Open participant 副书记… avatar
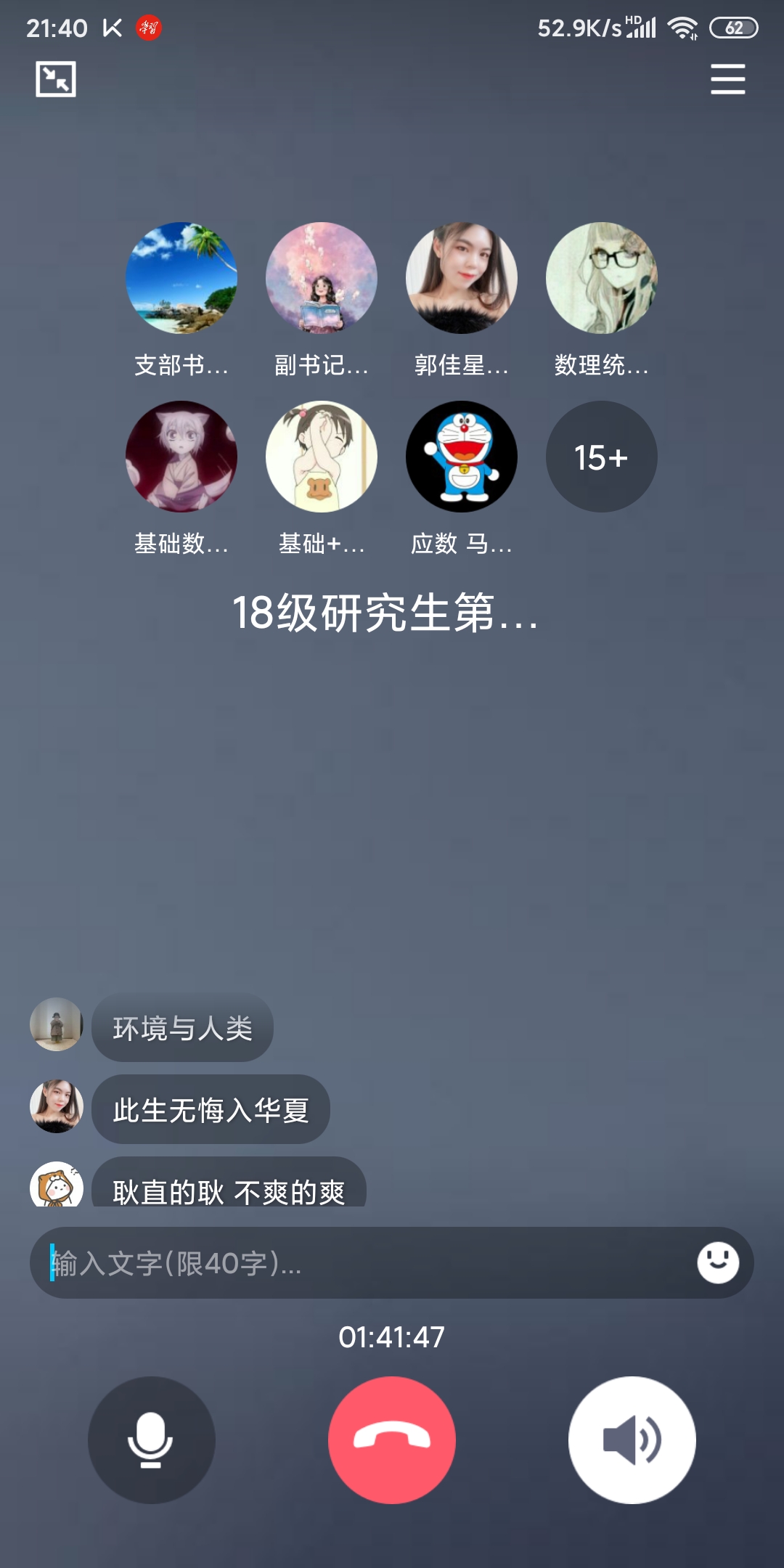The width and height of the screenshot is (784, 1568). (322, 278)
